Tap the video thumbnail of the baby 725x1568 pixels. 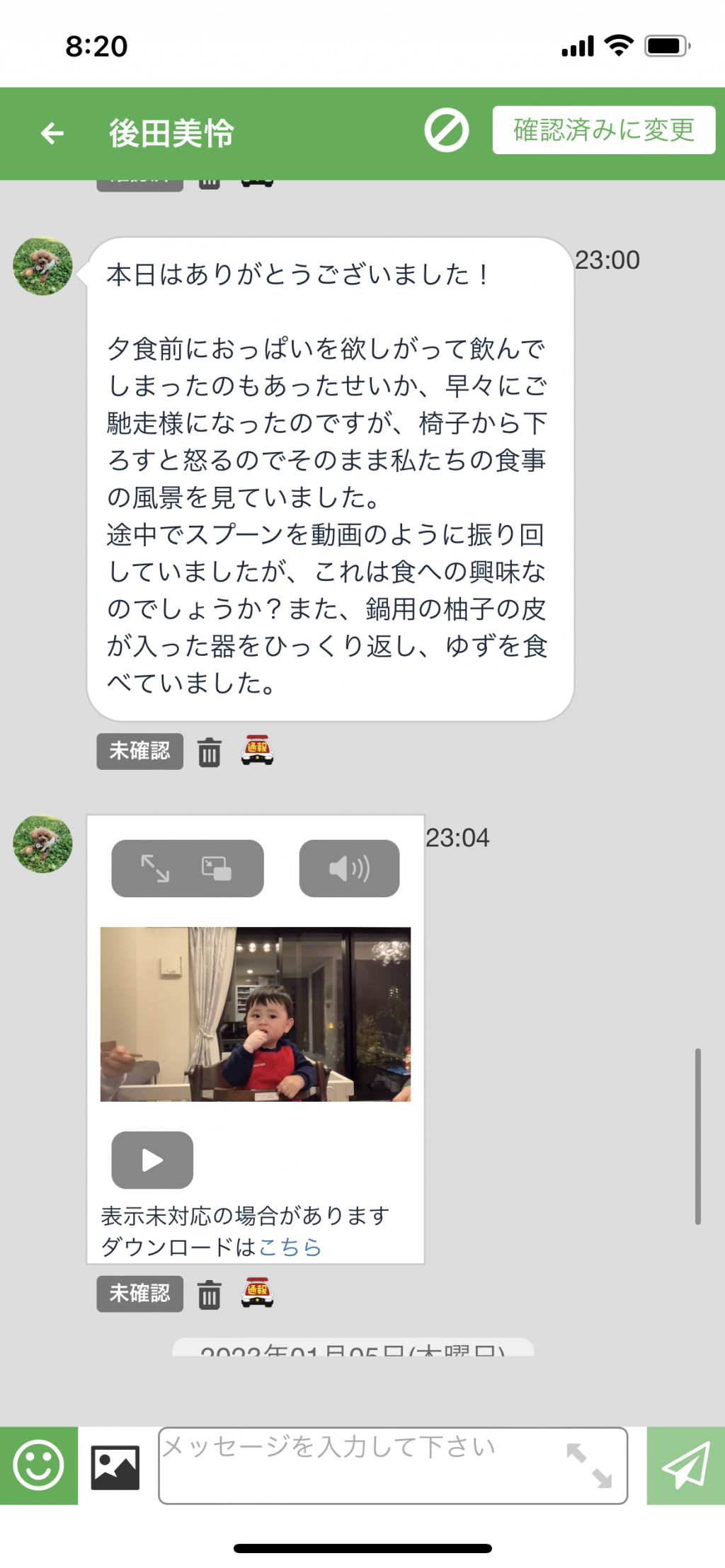(255, 1014)
